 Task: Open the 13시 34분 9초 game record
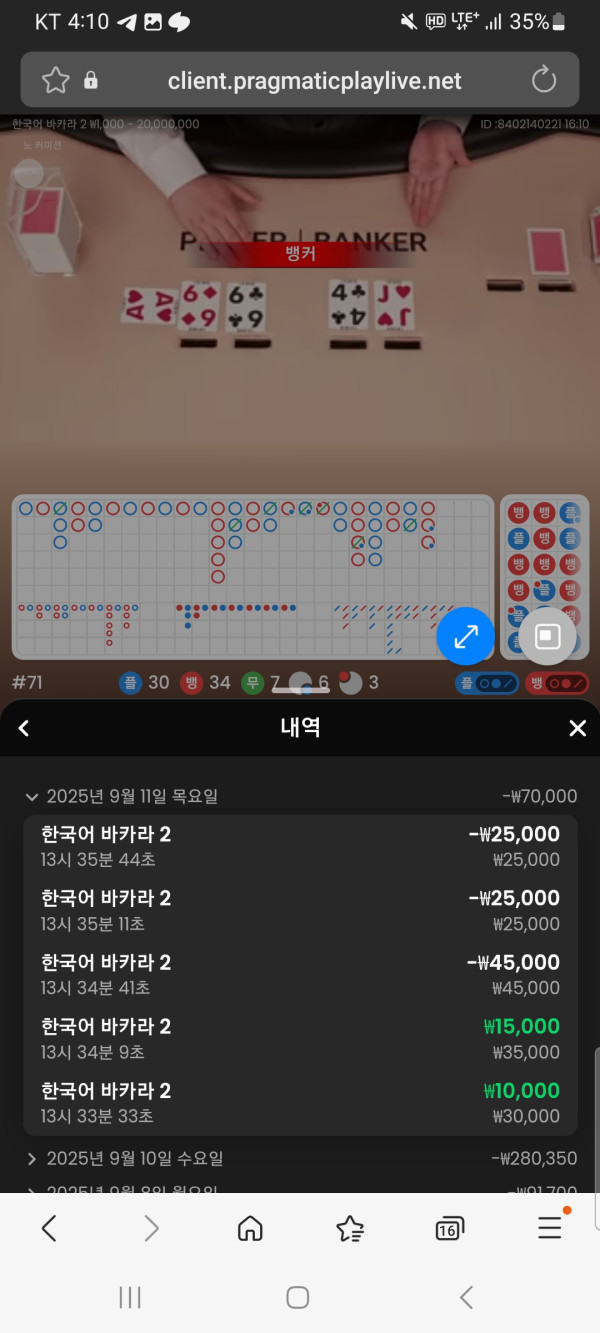[x=300, y=1038]
